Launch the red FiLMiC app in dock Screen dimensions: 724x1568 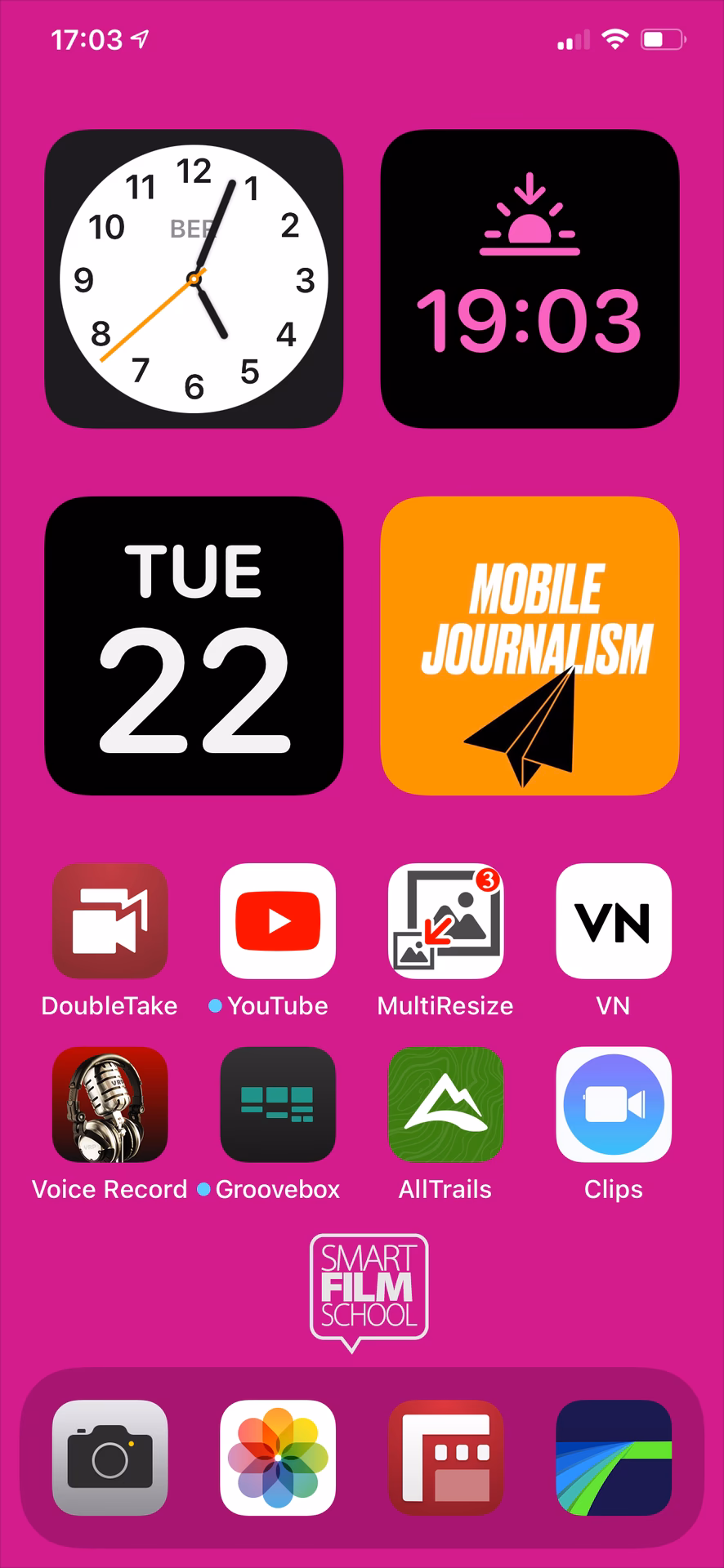point(445,1458)
